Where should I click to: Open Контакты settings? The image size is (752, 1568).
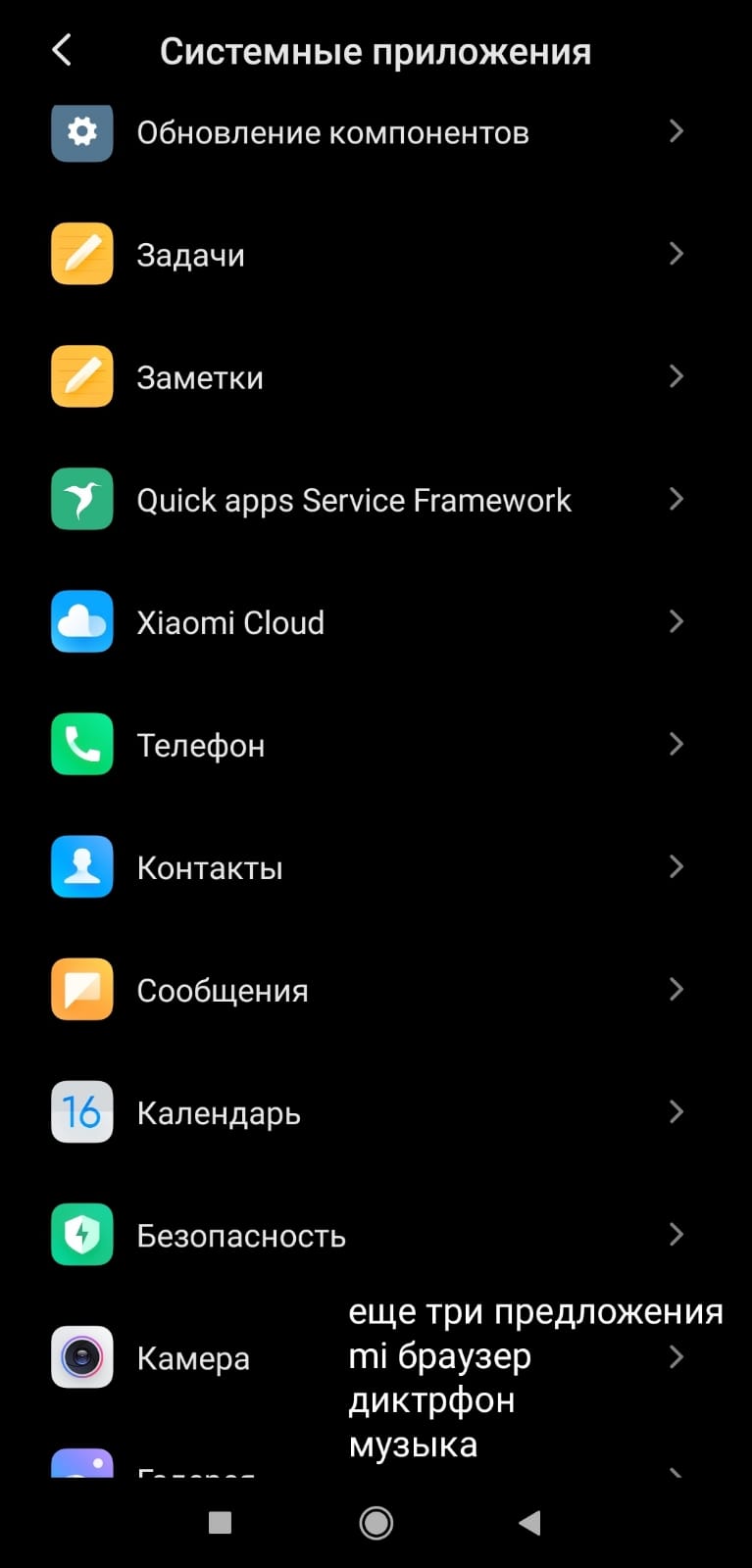376,867
